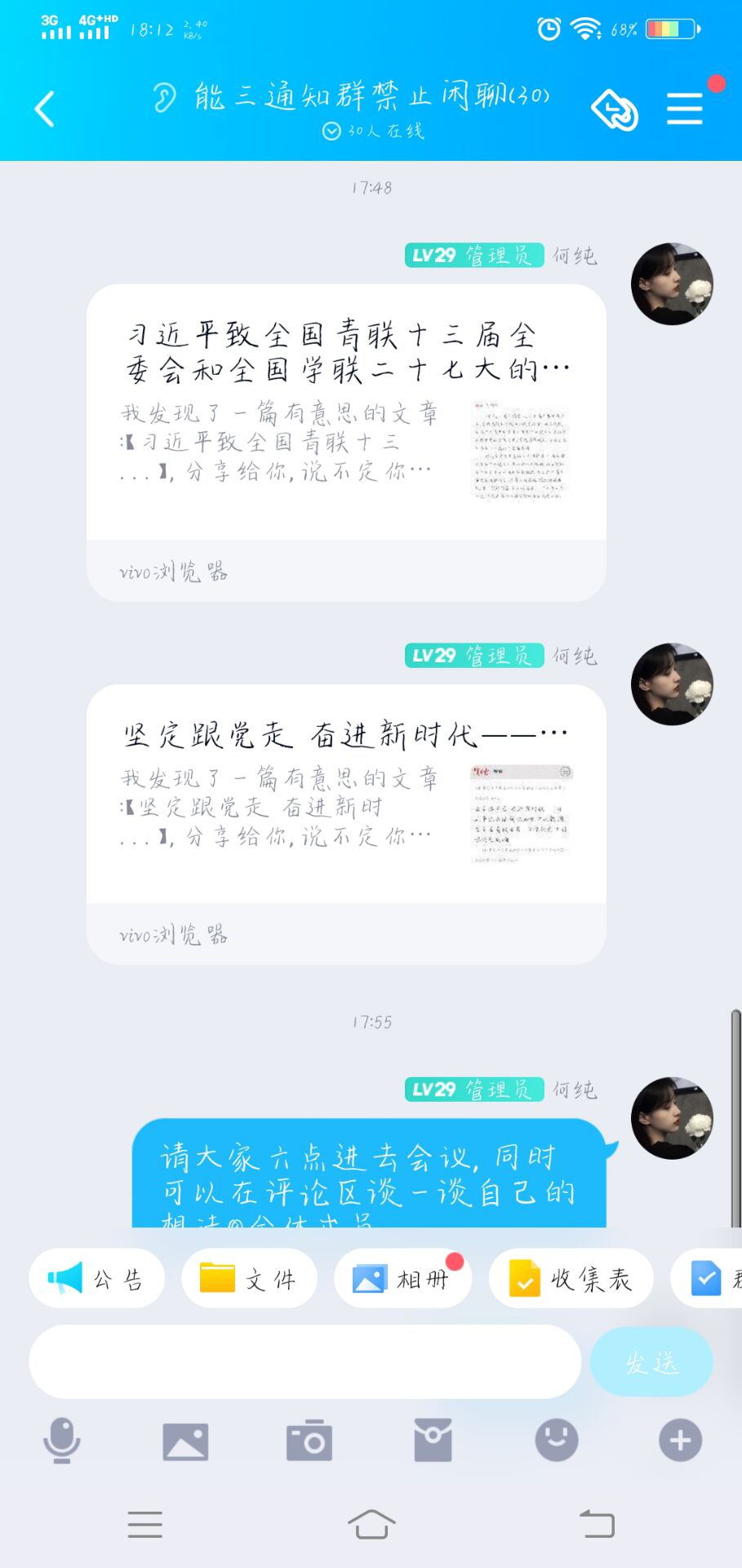
Task: Tap the 发送 send button
Action: [x=651, y=1361]
